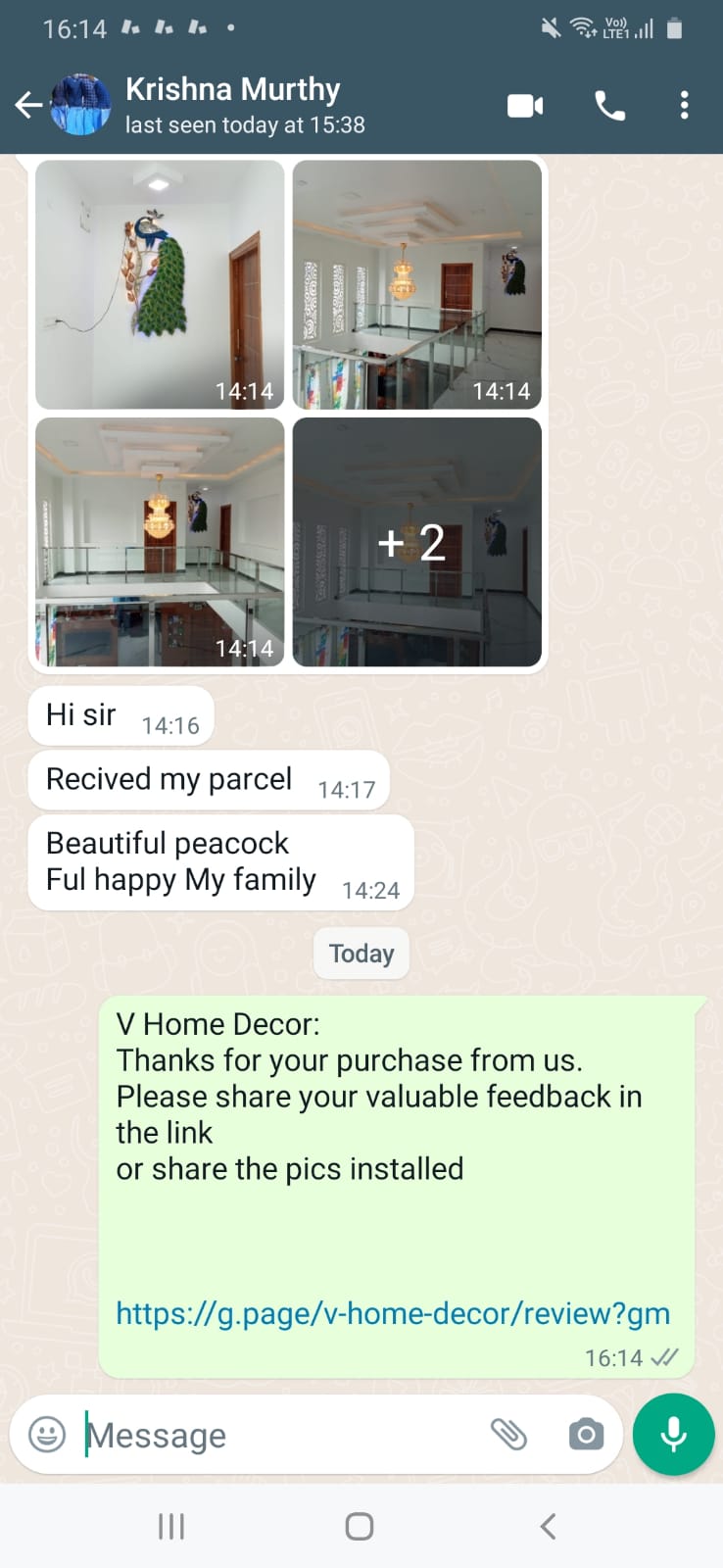Open the peacock wall decor photo
The height and width of the screenshot is (1568, 723).
click(x=160, y=284)
